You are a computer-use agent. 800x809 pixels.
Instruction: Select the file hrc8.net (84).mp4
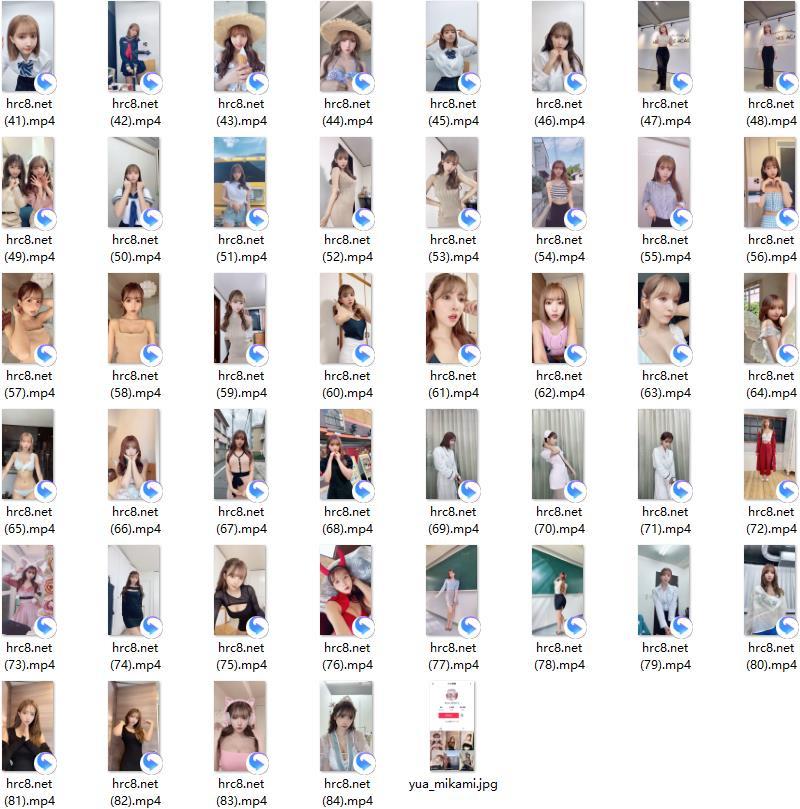[346, 727]
